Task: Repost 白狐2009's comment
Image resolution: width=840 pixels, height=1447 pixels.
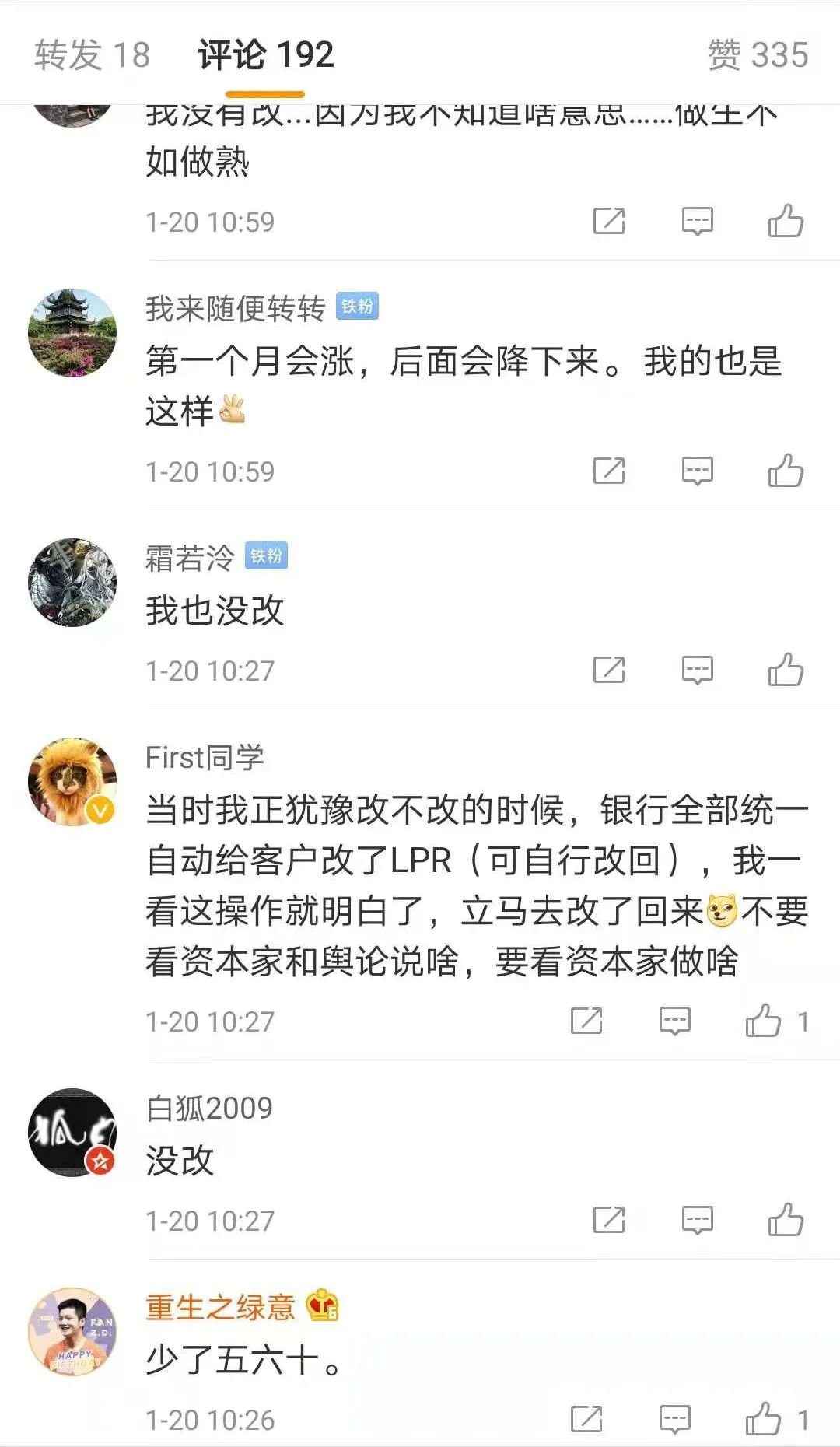Action: [x=609, y=1220]
